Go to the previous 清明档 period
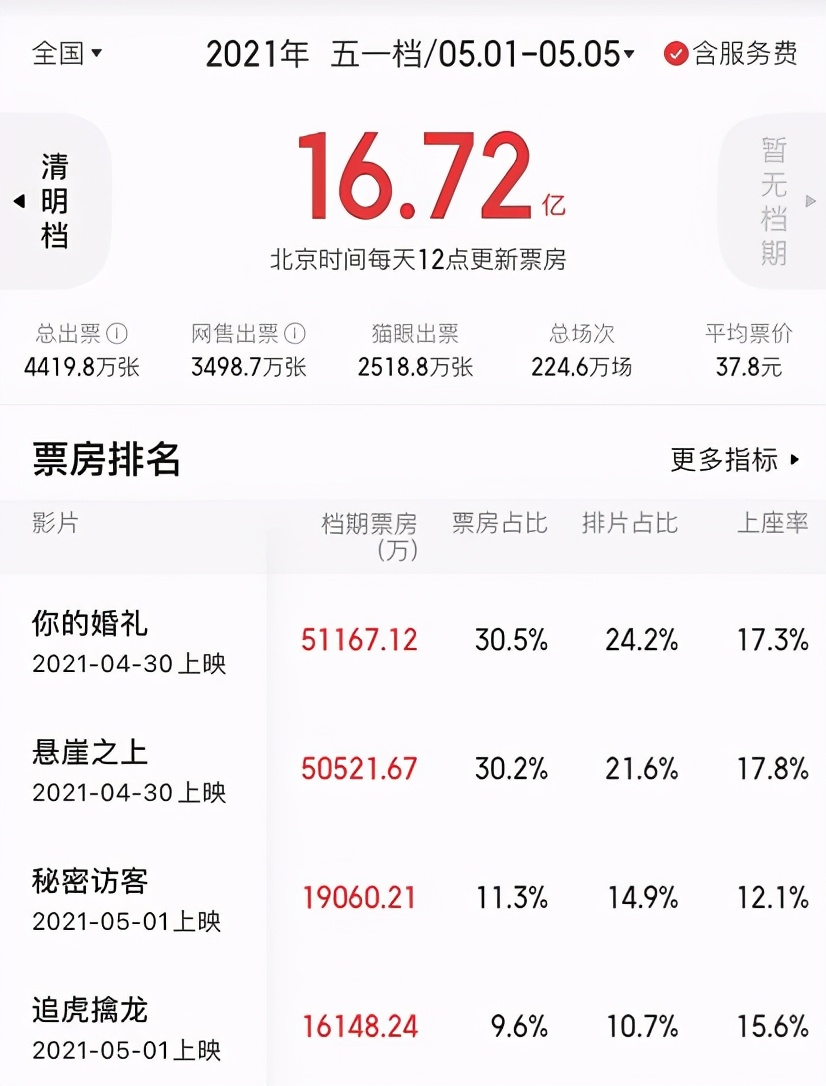826x1086 pixels. pyautogui.click(x=54, y=202)
